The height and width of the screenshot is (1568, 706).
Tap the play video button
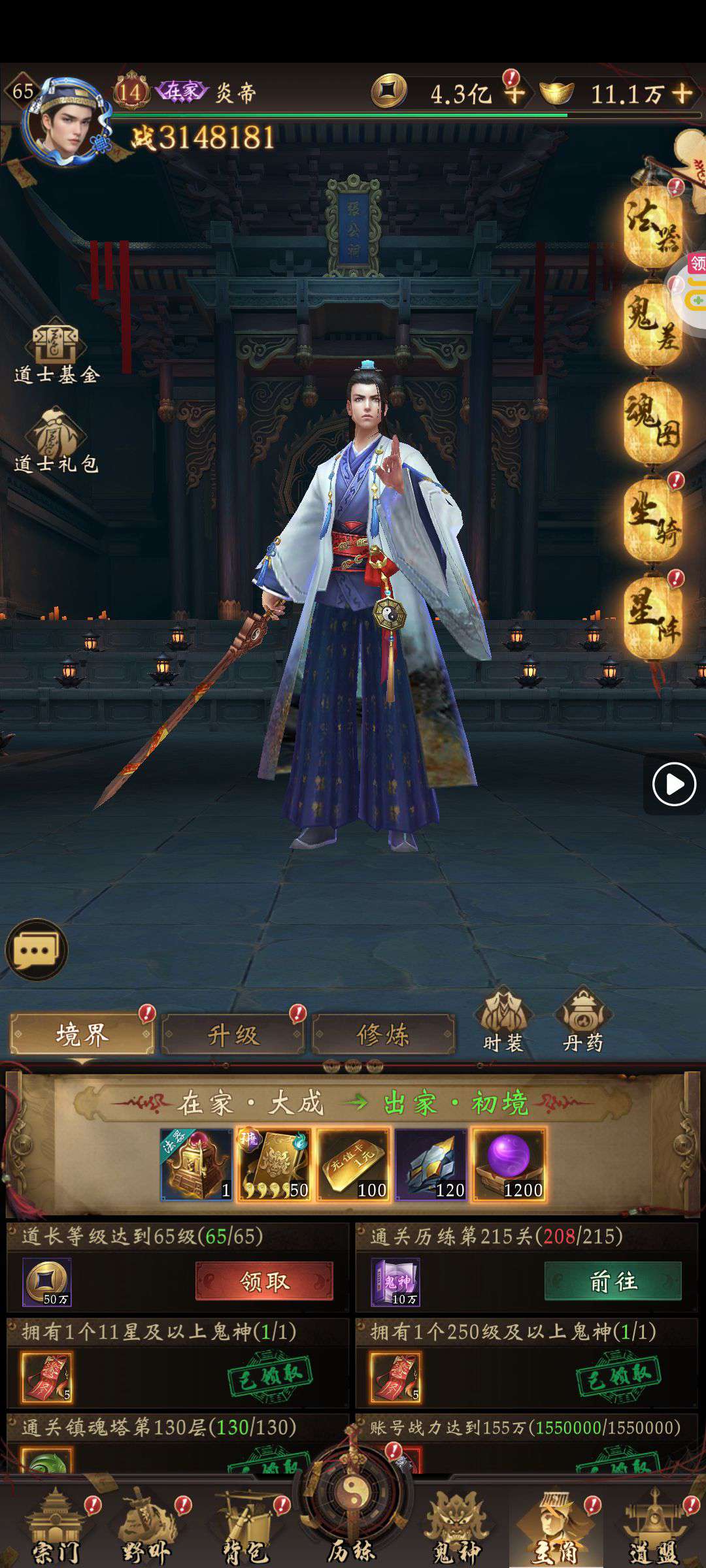[x=674, y=784]
